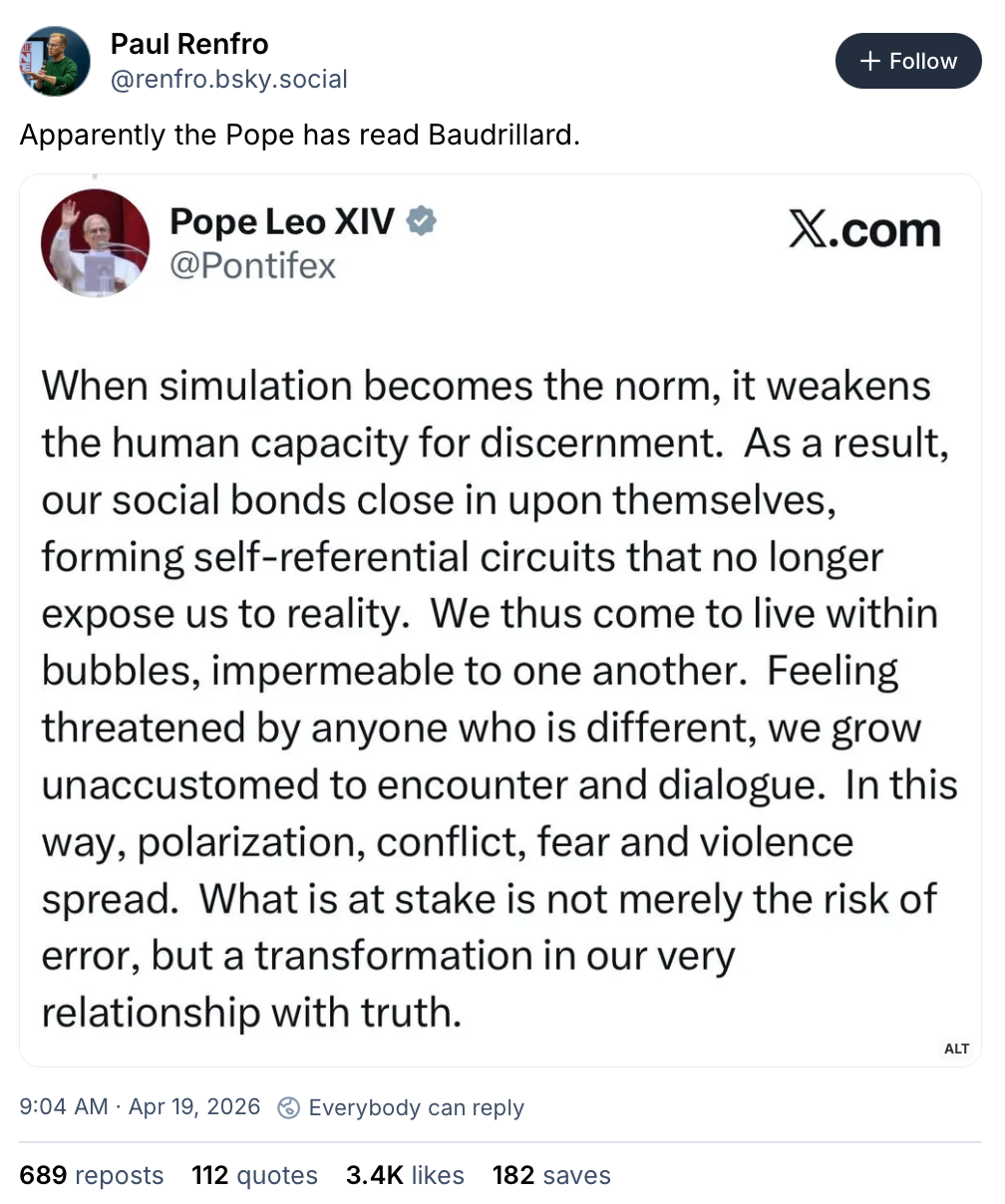Open Paul Renfro's profile picture
The height and width of the screenshot is (1204, 1005).
click(55, 61)
